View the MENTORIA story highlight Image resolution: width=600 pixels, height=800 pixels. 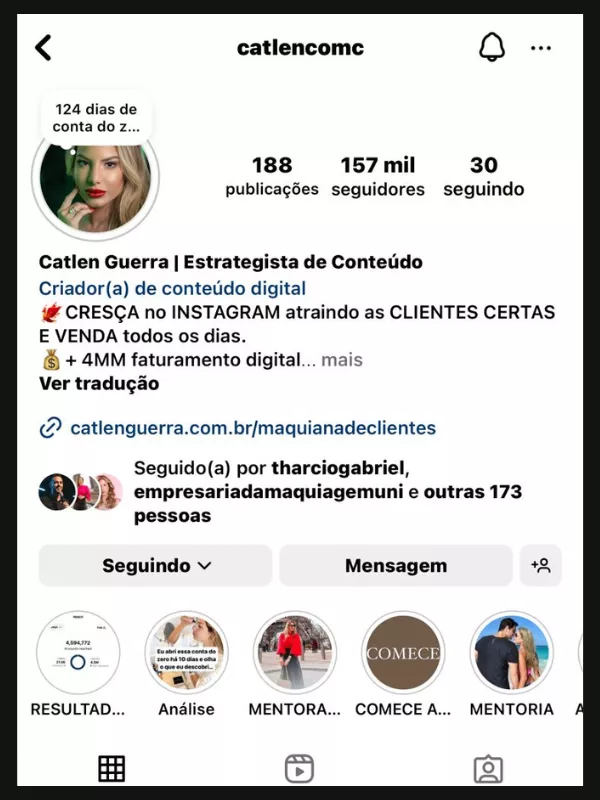point(511,653)
